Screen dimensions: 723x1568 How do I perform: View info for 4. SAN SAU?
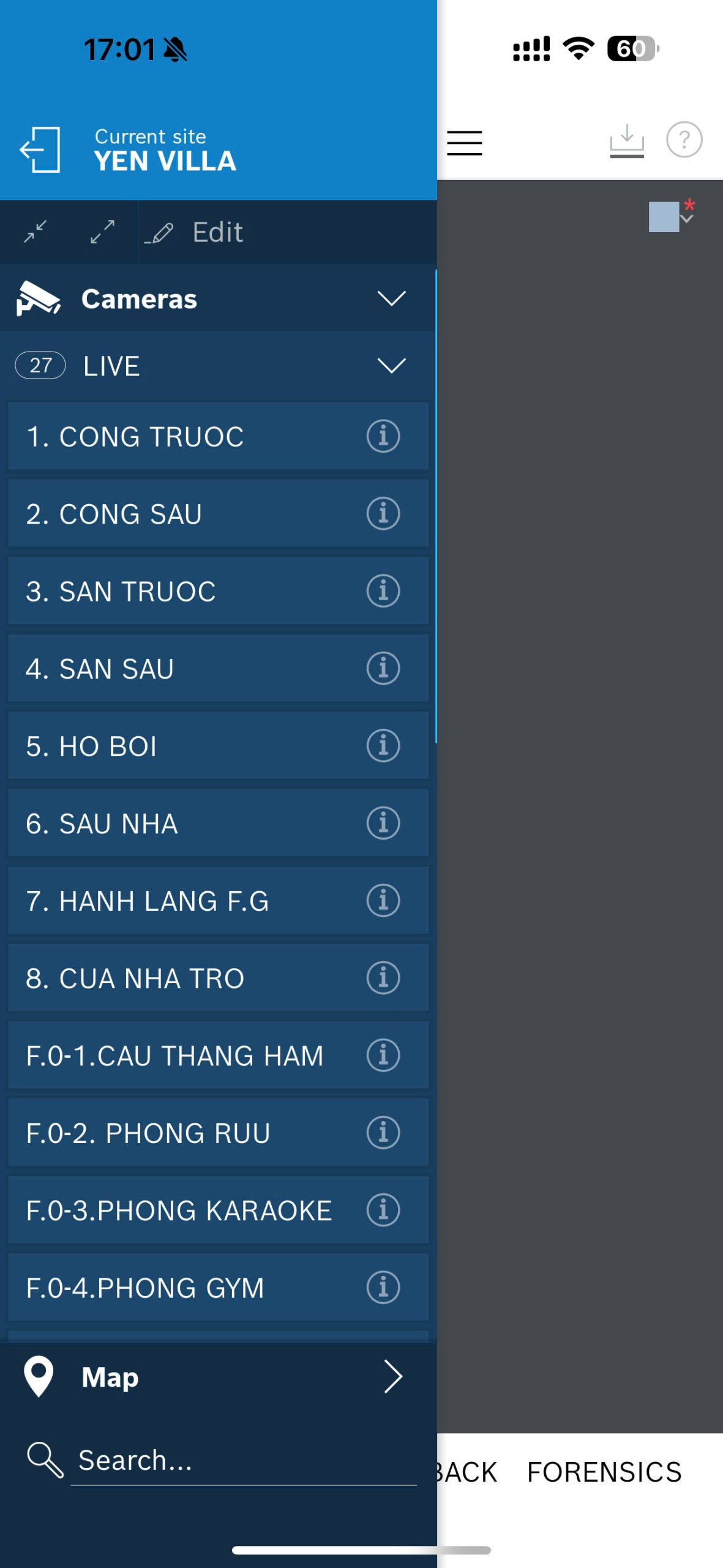tap(383, 668)
